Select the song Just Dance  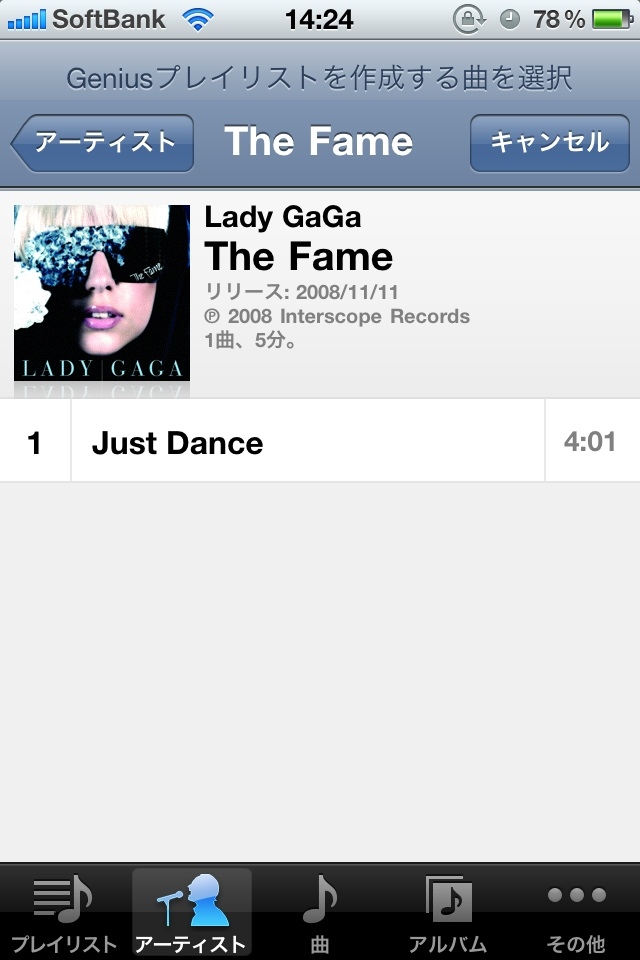pos(300,442)
